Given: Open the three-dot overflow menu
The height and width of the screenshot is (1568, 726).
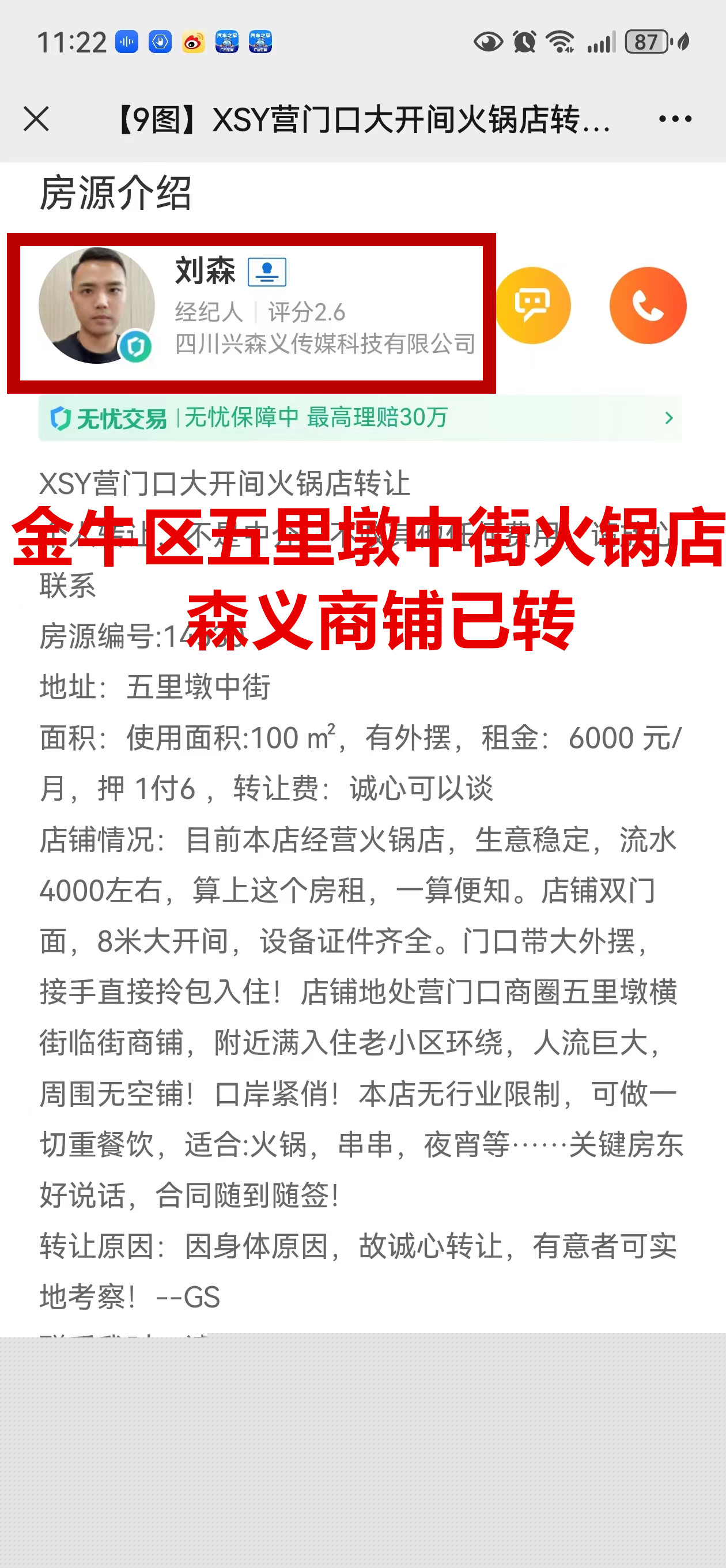Looking at the screenshot, I should pyautogui.click(x=675, y=119).
